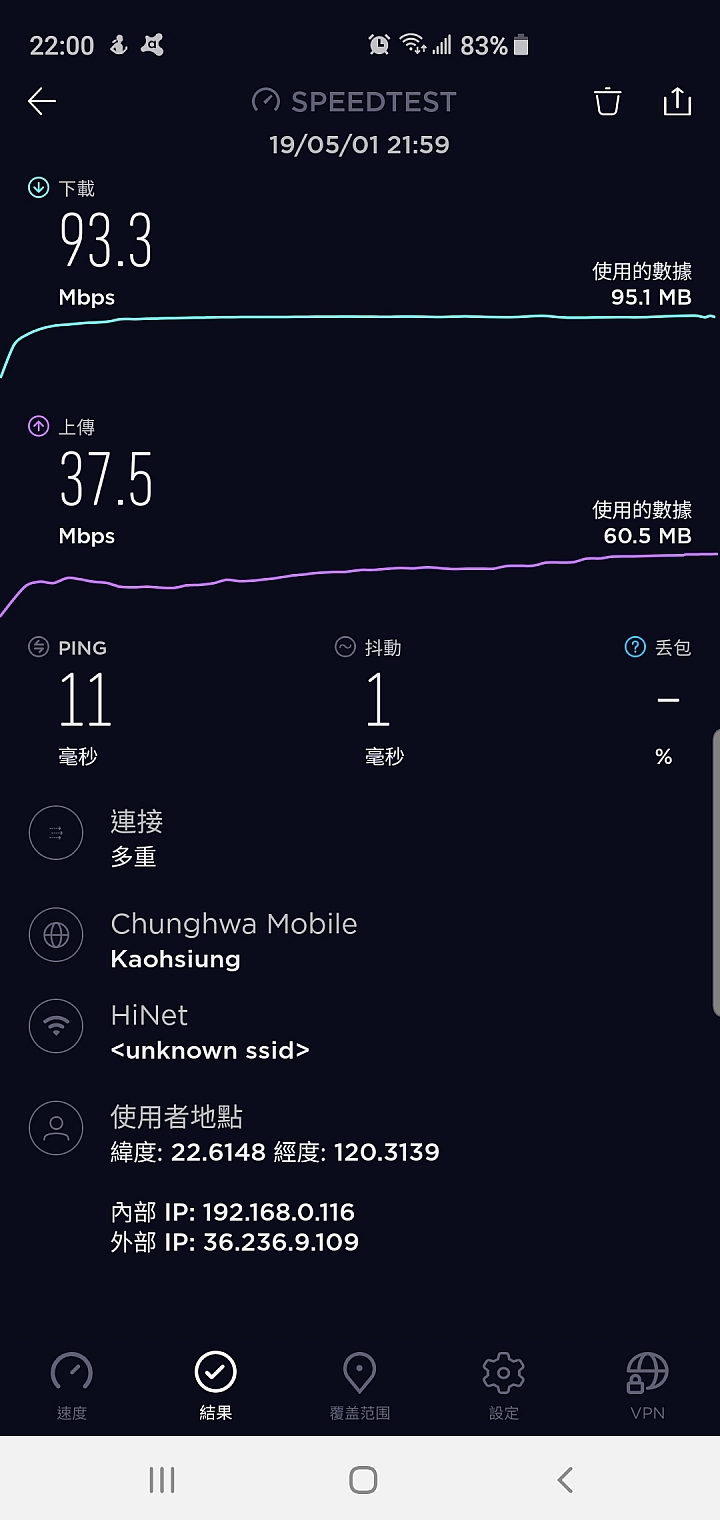The height and width of the screenshot is (1520, 720).
Task: Open the 設定 settings tab
Action: tap(504, 1386)
